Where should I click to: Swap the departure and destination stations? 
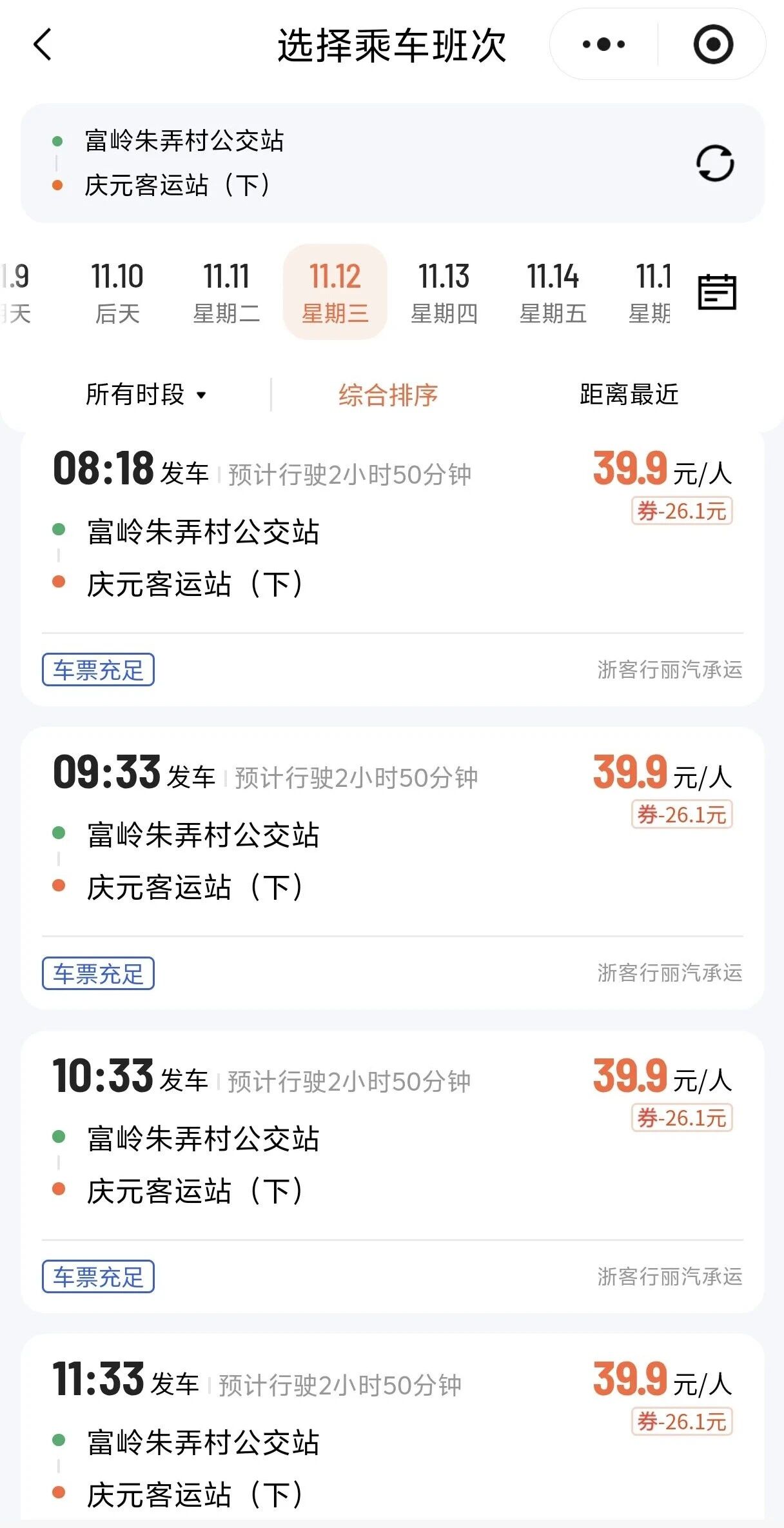(x=715, y=163)
